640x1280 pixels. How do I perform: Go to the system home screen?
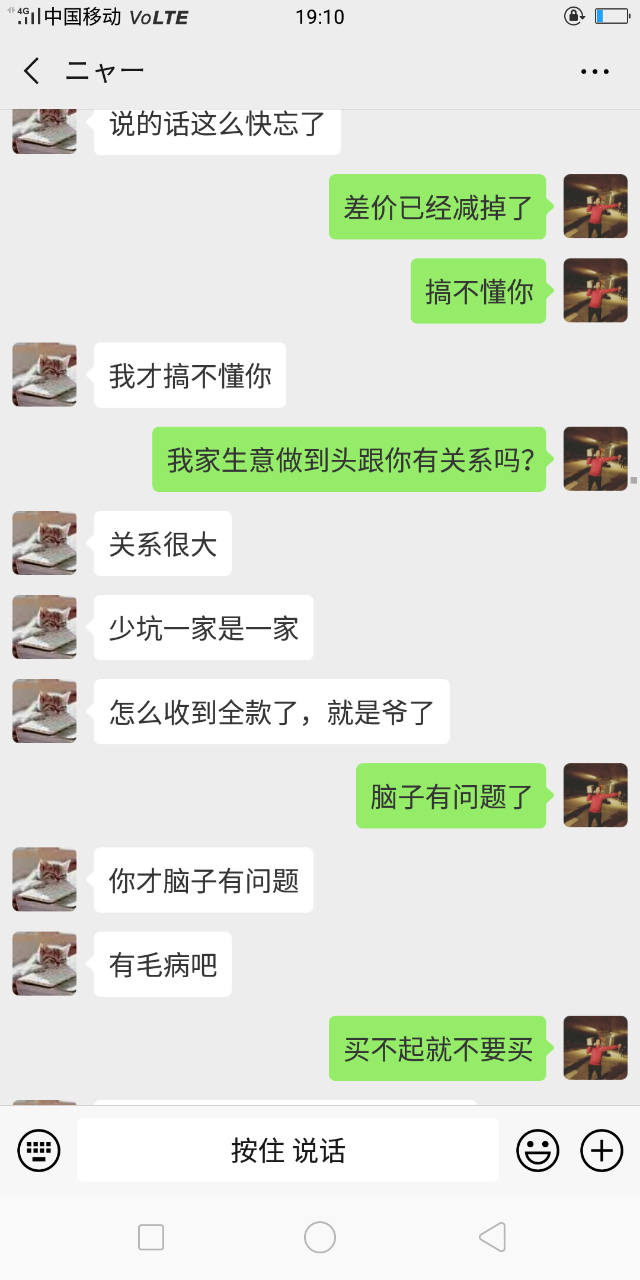(x=320, y=1237)
